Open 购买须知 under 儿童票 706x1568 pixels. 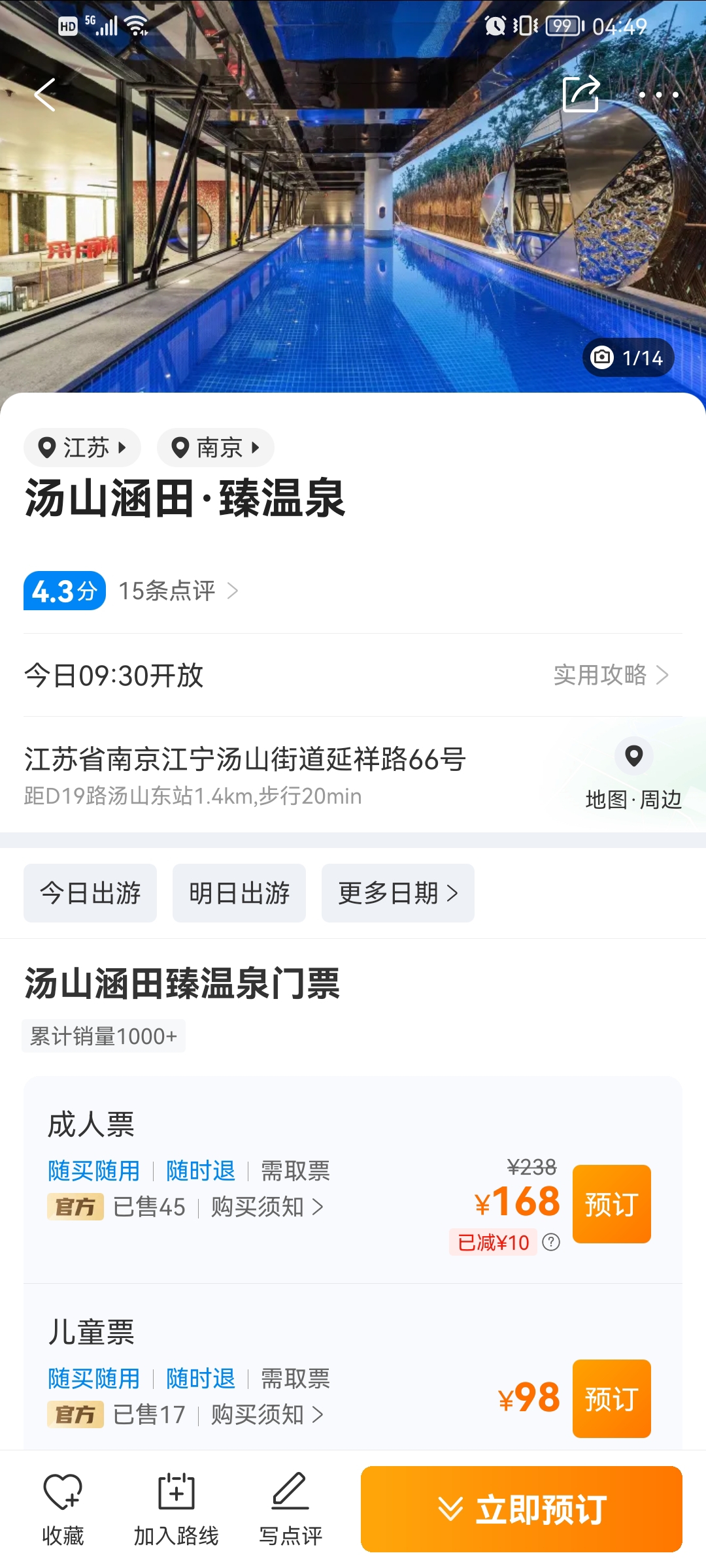click(267, 1414)
